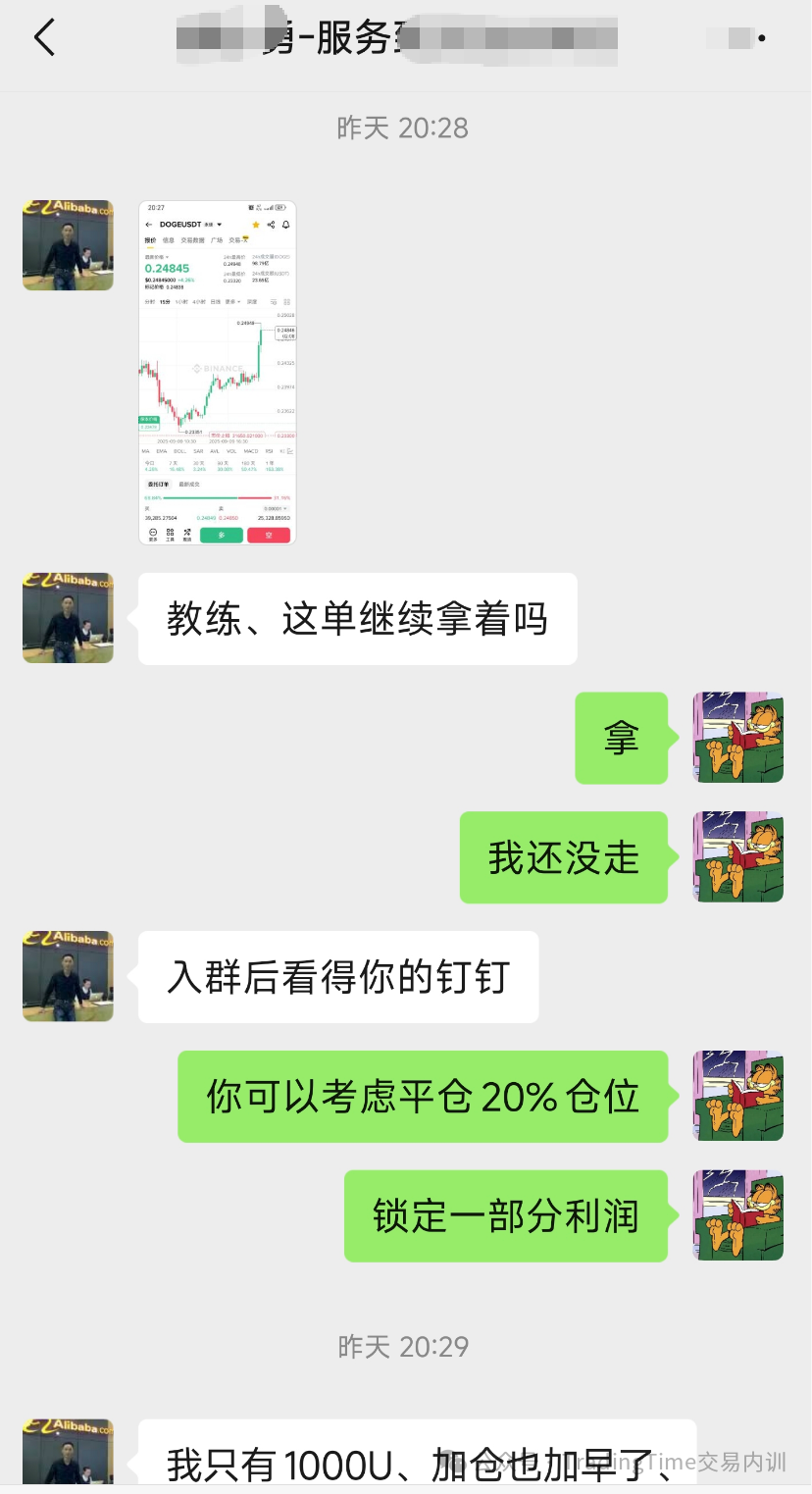Tap the red 空 short button
812x1494 pixels.
[x=268, y=534]
